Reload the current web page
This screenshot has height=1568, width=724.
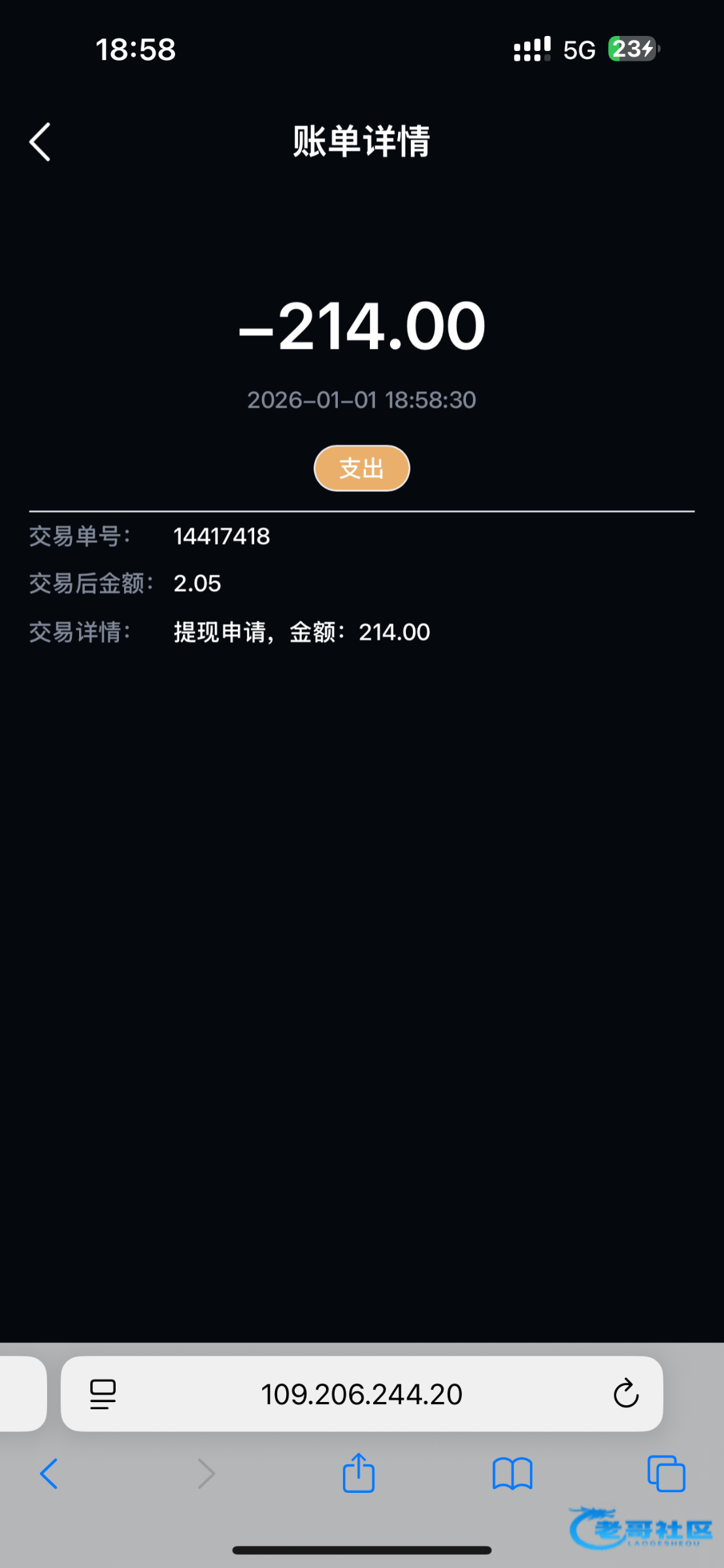pyautogui.click(x=625, y=1394)
